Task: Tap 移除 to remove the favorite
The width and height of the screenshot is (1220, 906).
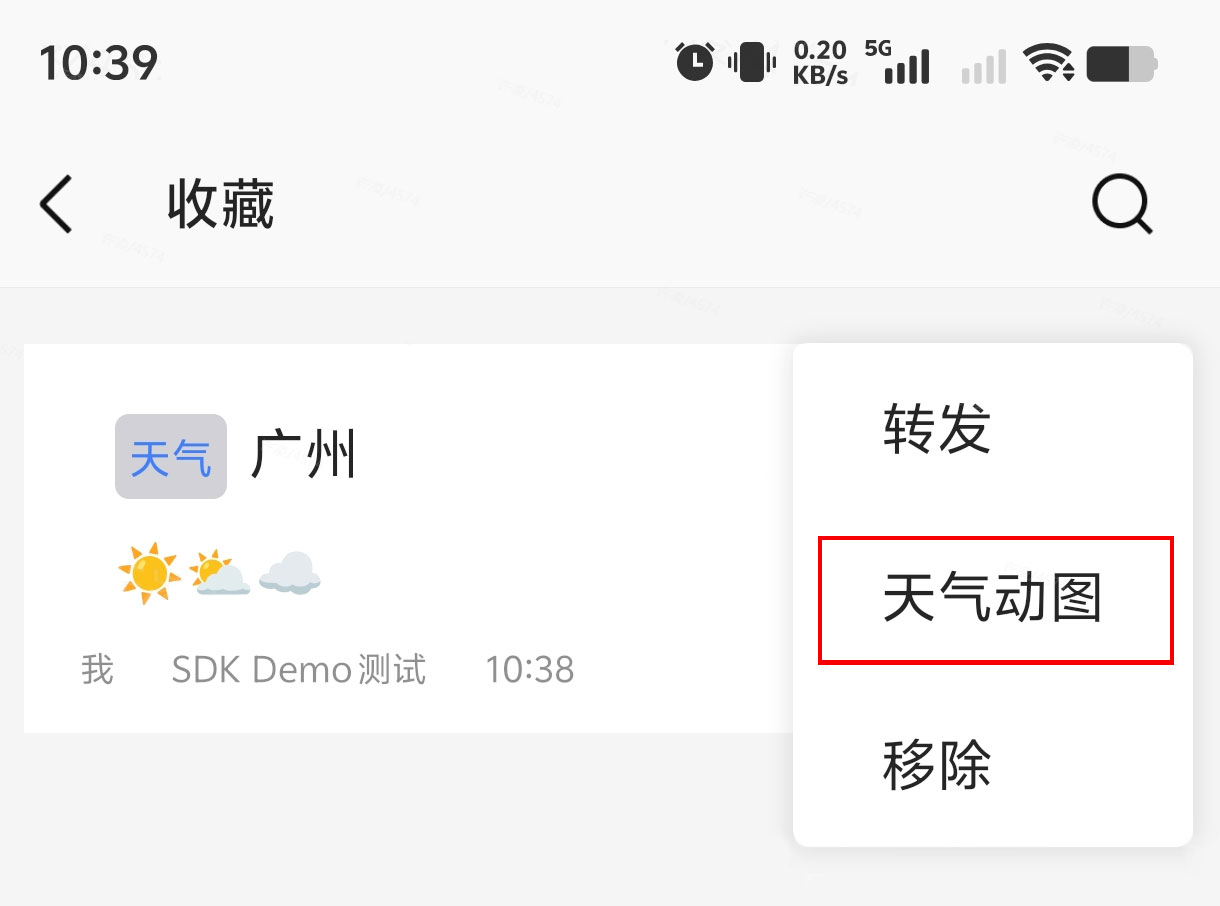Action: [936, 764]
